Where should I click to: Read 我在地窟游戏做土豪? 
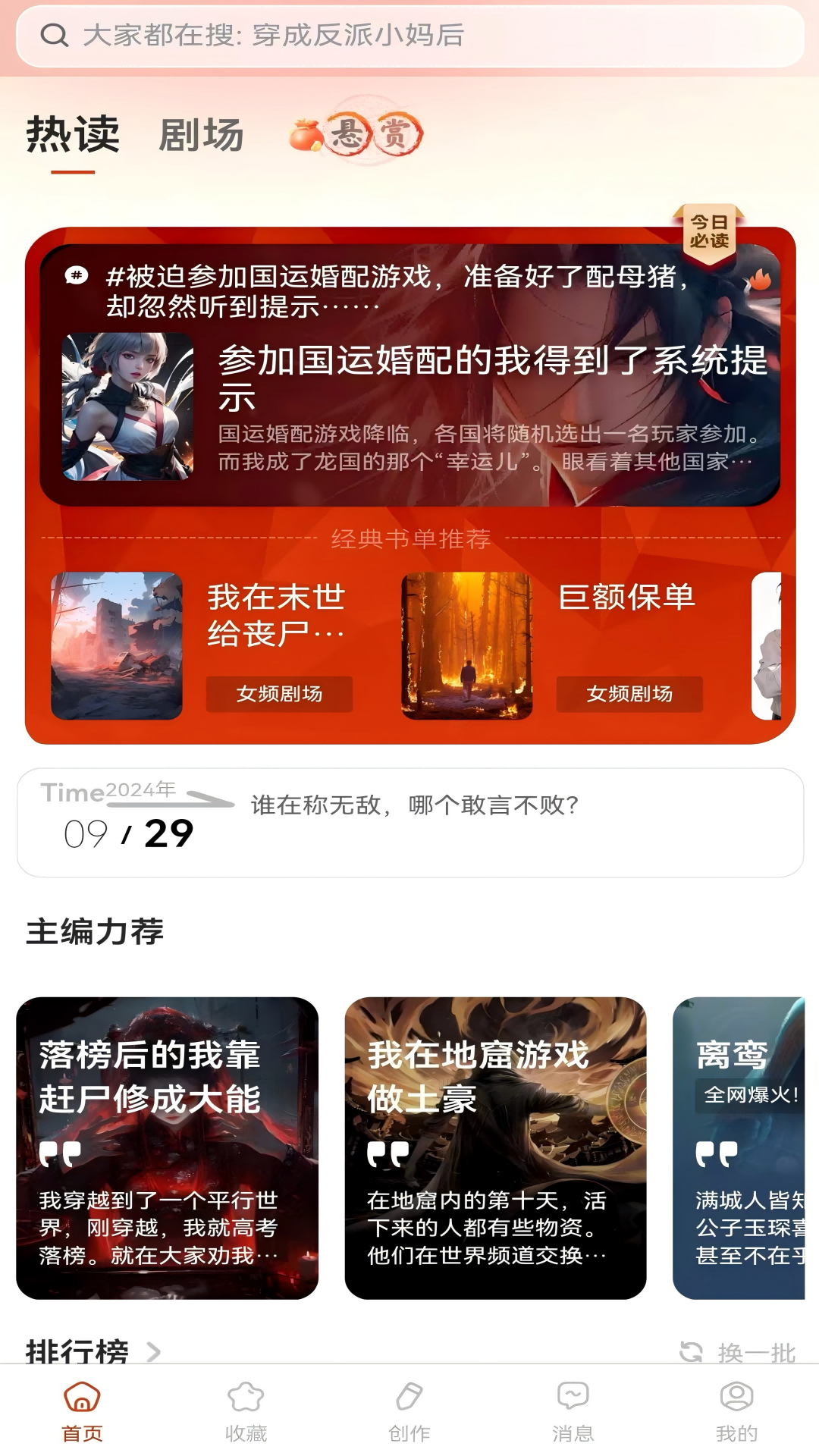(495, 1147)
